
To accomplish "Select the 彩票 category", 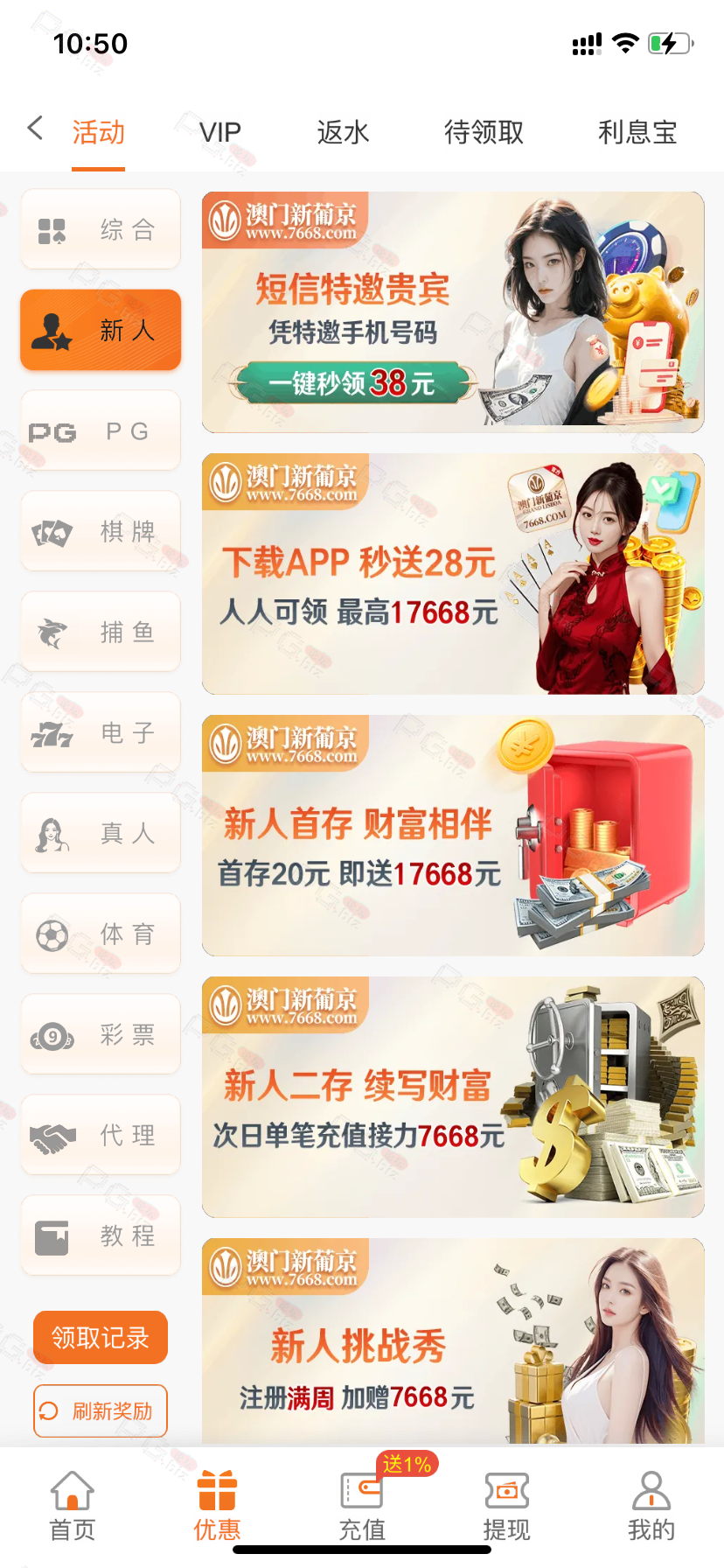I will [x=101, y=1034].
